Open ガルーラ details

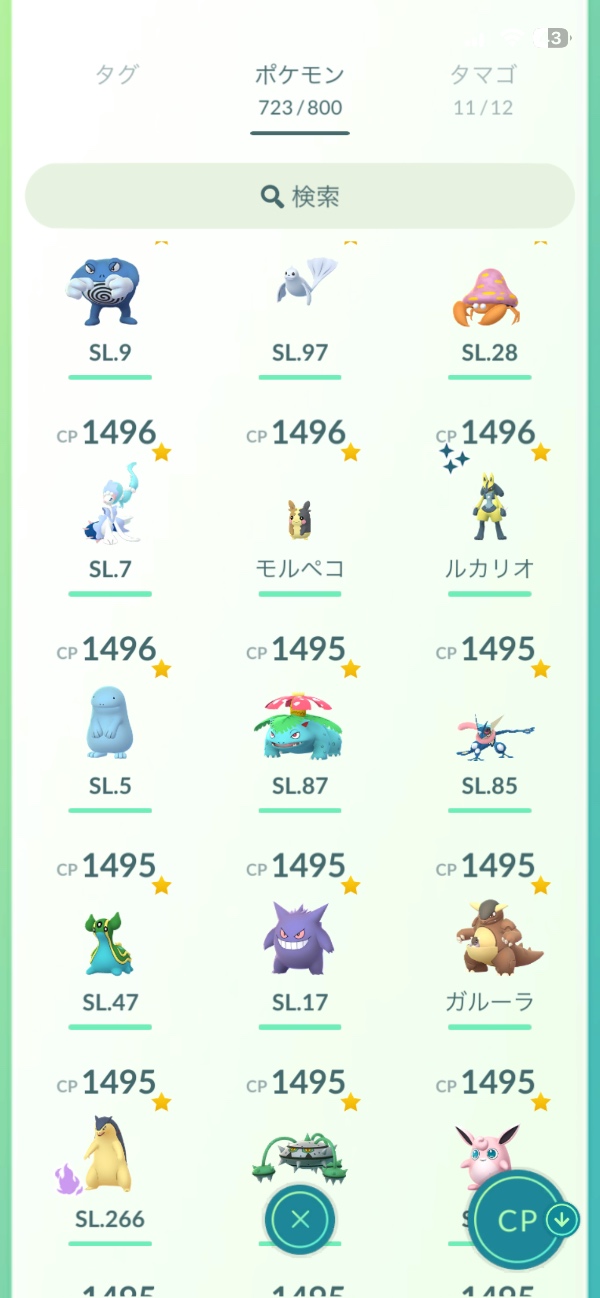(490, 940)
